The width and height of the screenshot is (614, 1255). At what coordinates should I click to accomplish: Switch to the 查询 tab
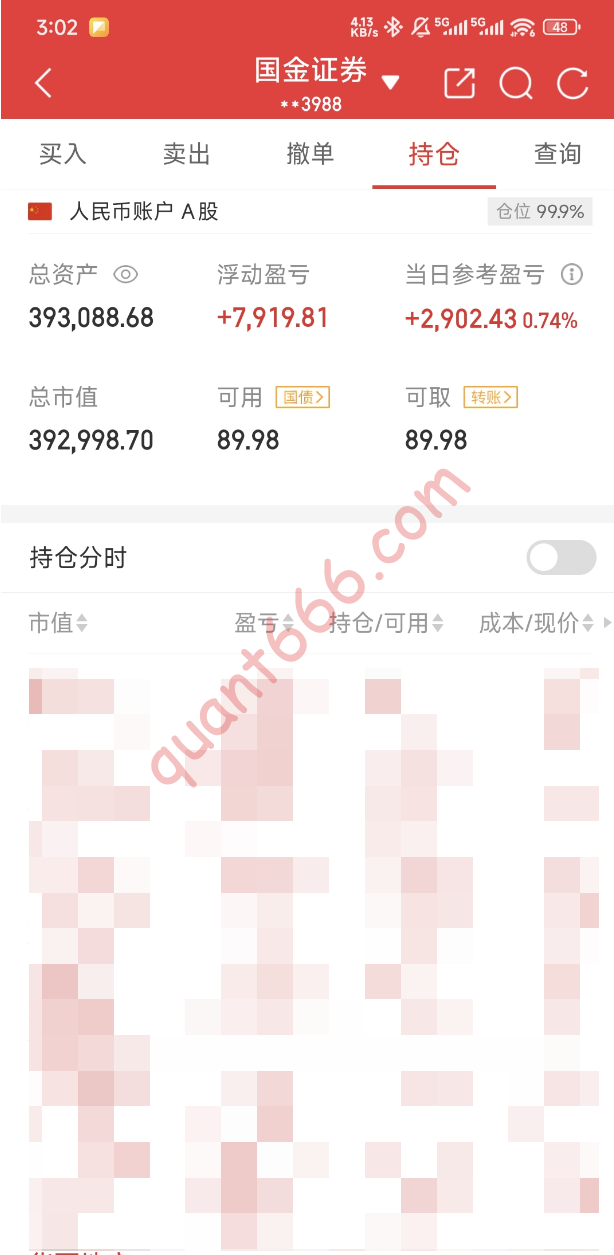(557, 154)
